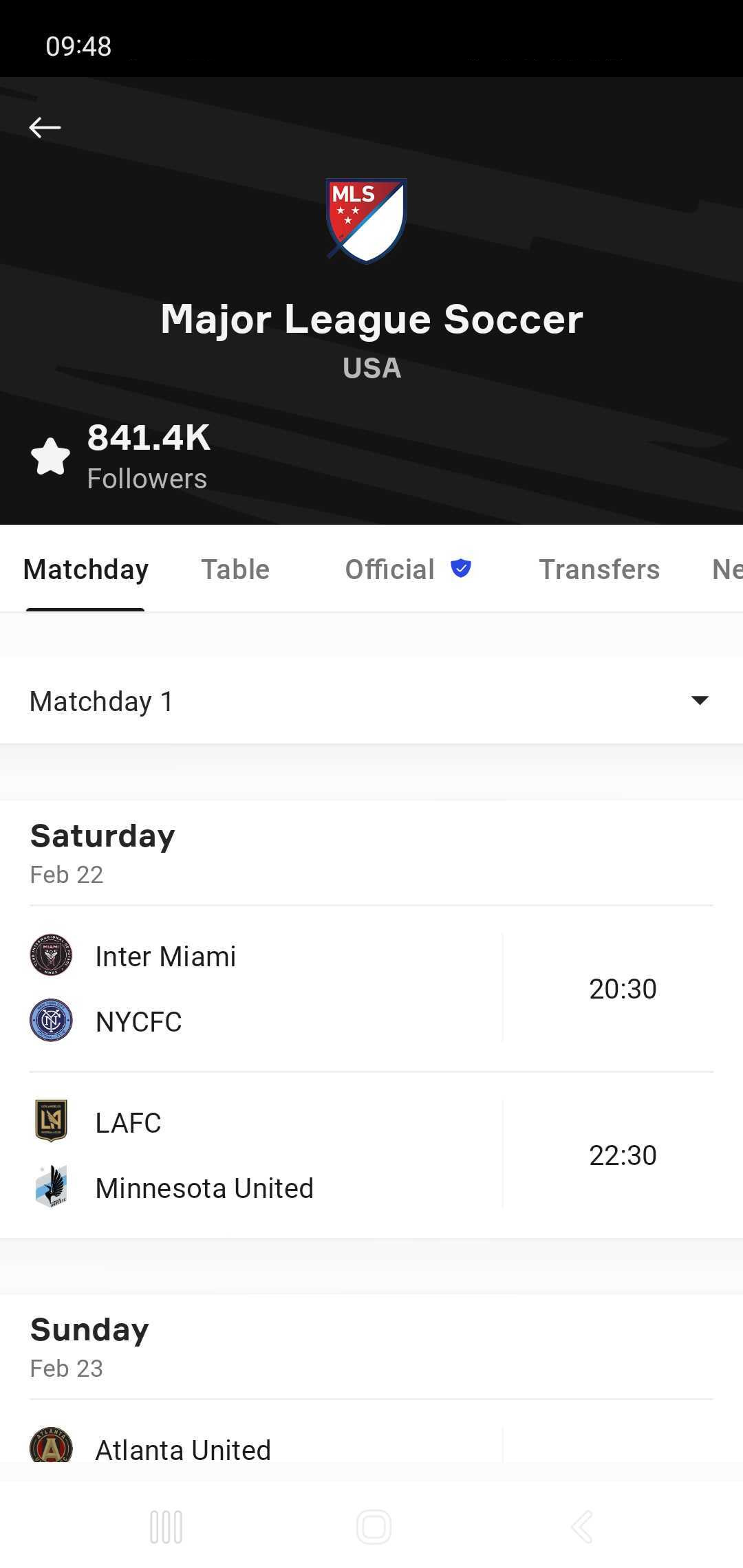Select the Matchday tab

click(86, 569)
